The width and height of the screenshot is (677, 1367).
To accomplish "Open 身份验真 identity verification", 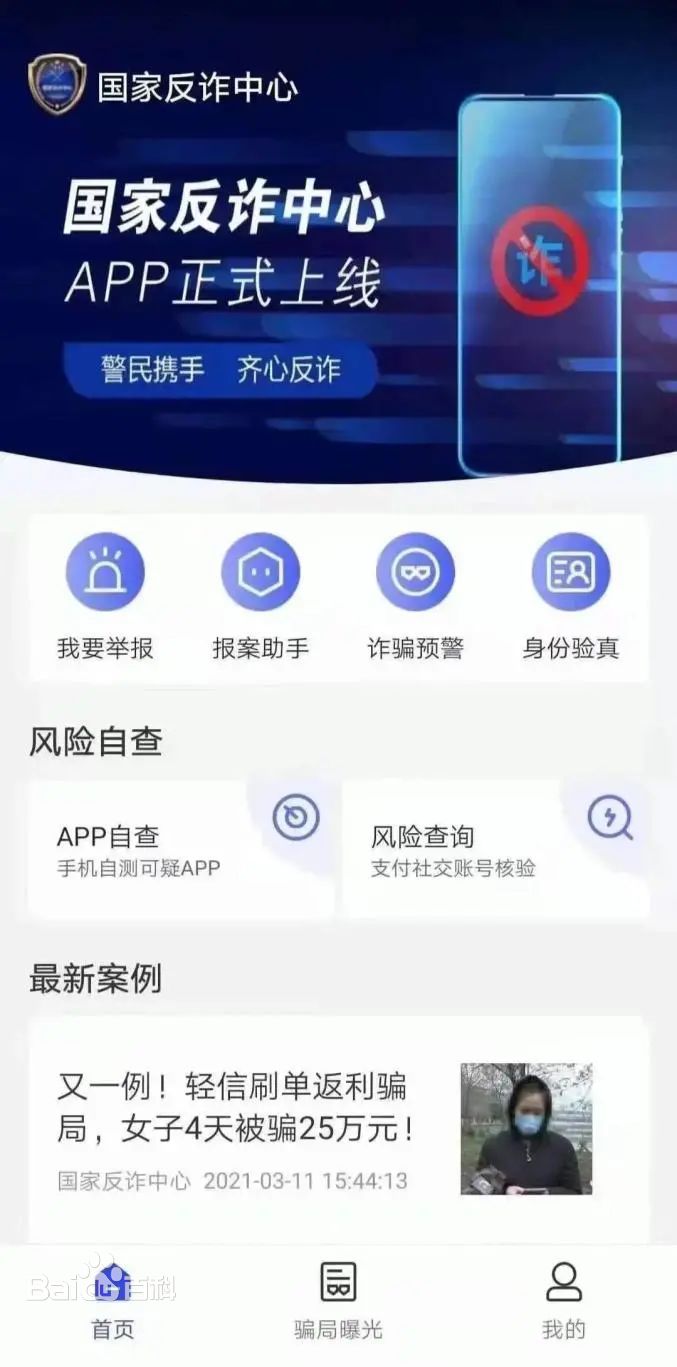I will tap(570, 597).
